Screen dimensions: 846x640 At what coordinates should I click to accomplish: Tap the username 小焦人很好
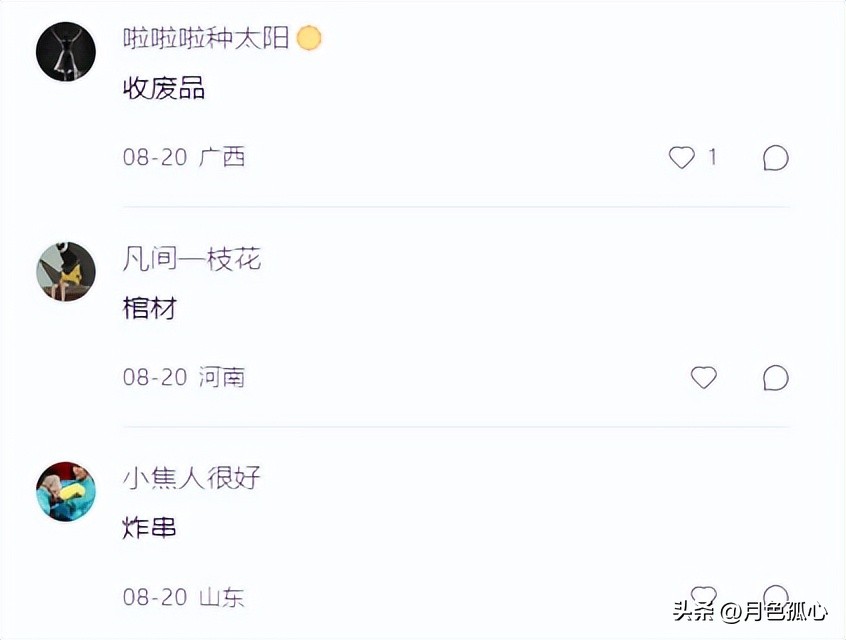coord(191,478)
